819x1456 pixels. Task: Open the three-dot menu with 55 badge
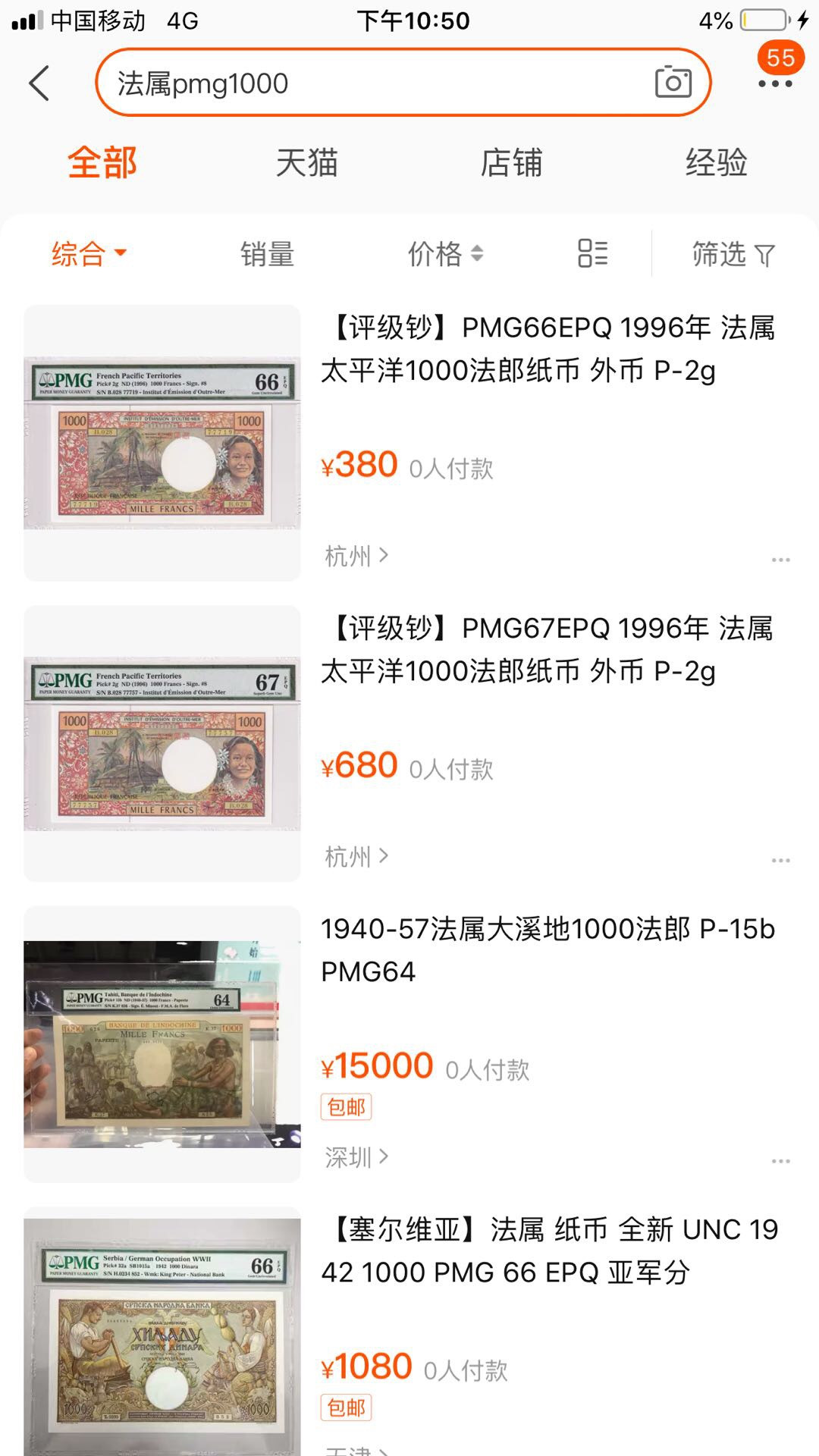coord(775,82)
